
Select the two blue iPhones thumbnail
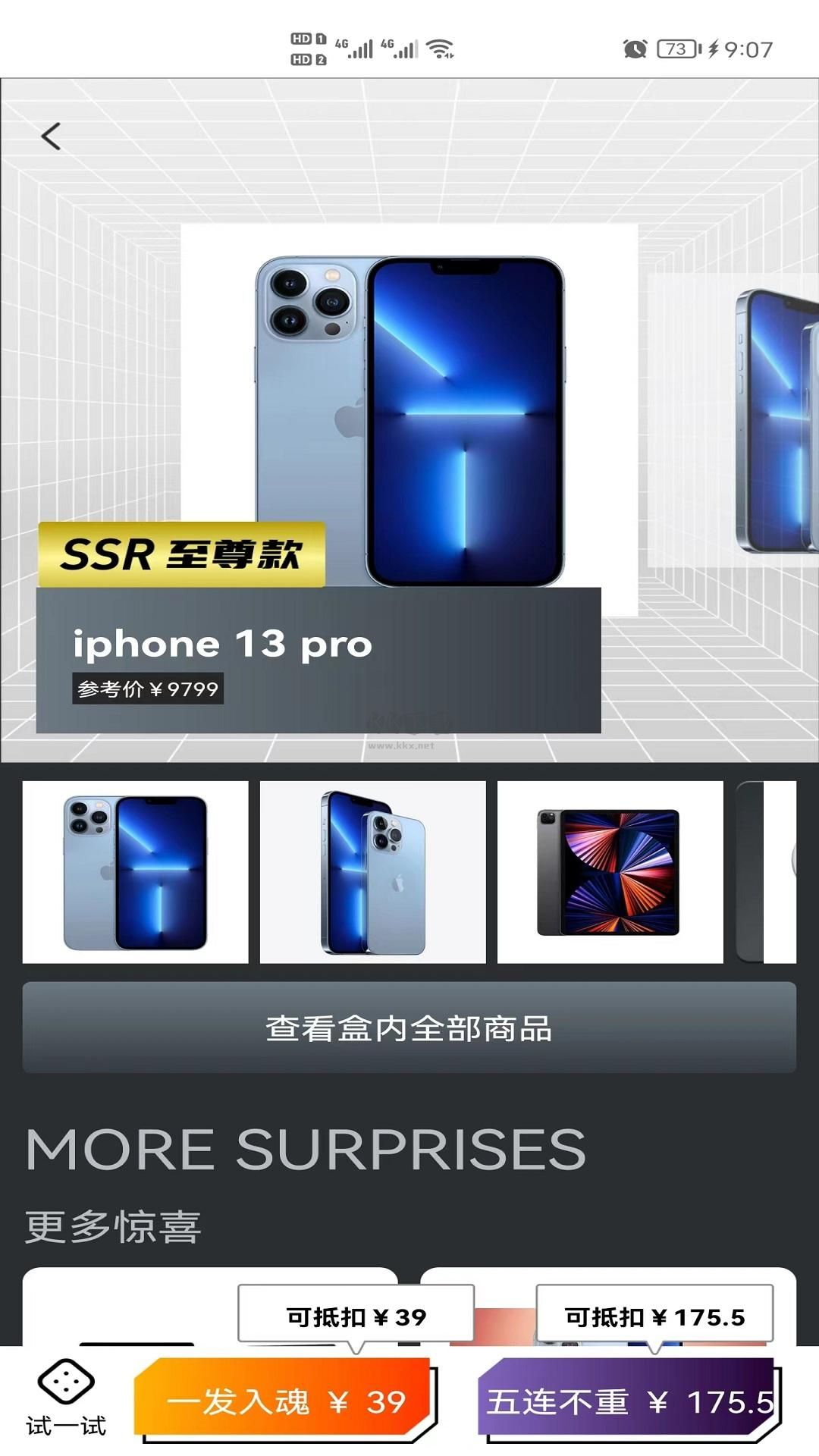372,872
